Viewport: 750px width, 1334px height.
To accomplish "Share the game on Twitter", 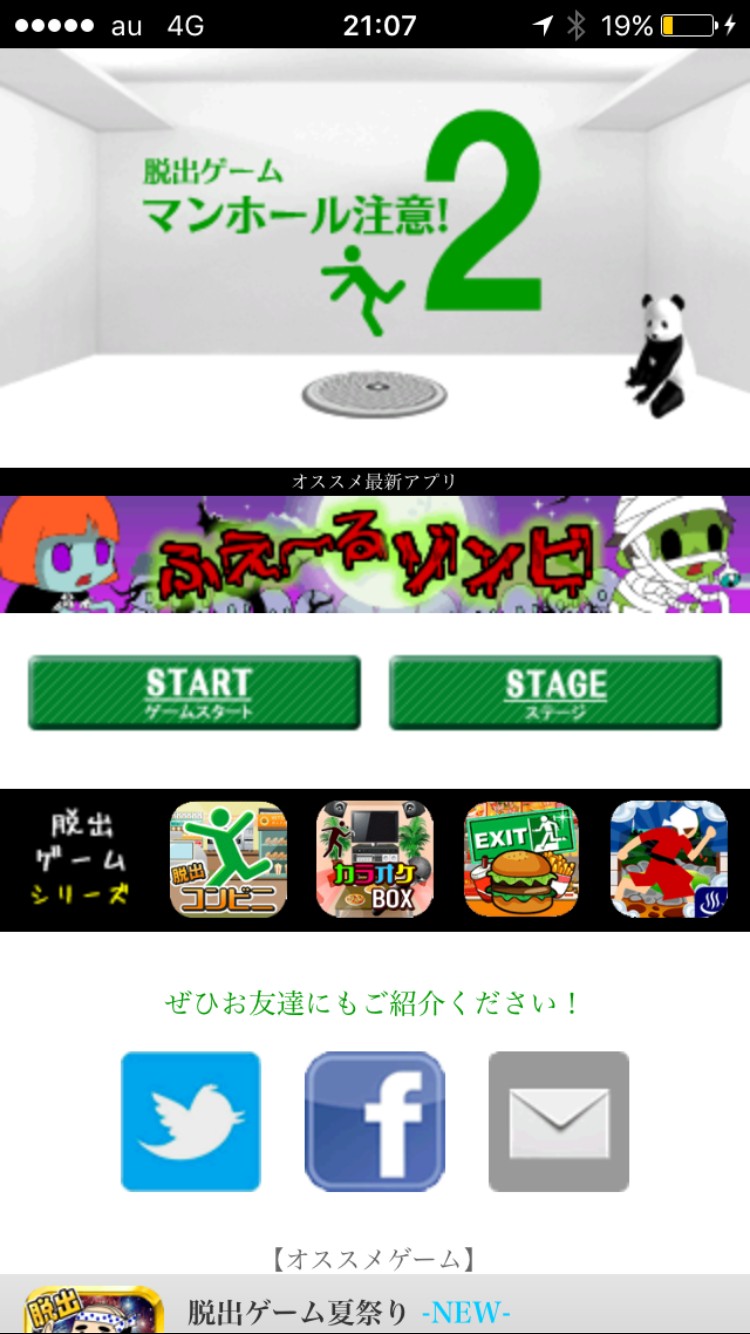I will (x=191, y=1121).
